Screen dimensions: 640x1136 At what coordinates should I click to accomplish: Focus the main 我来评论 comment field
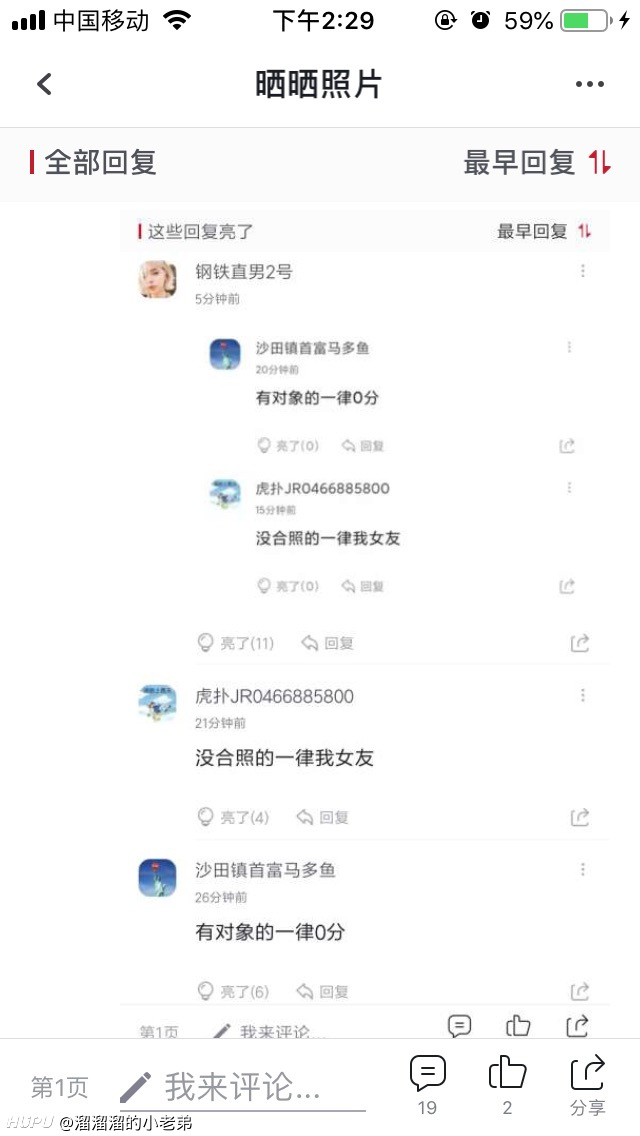(x=243, y=1087)
